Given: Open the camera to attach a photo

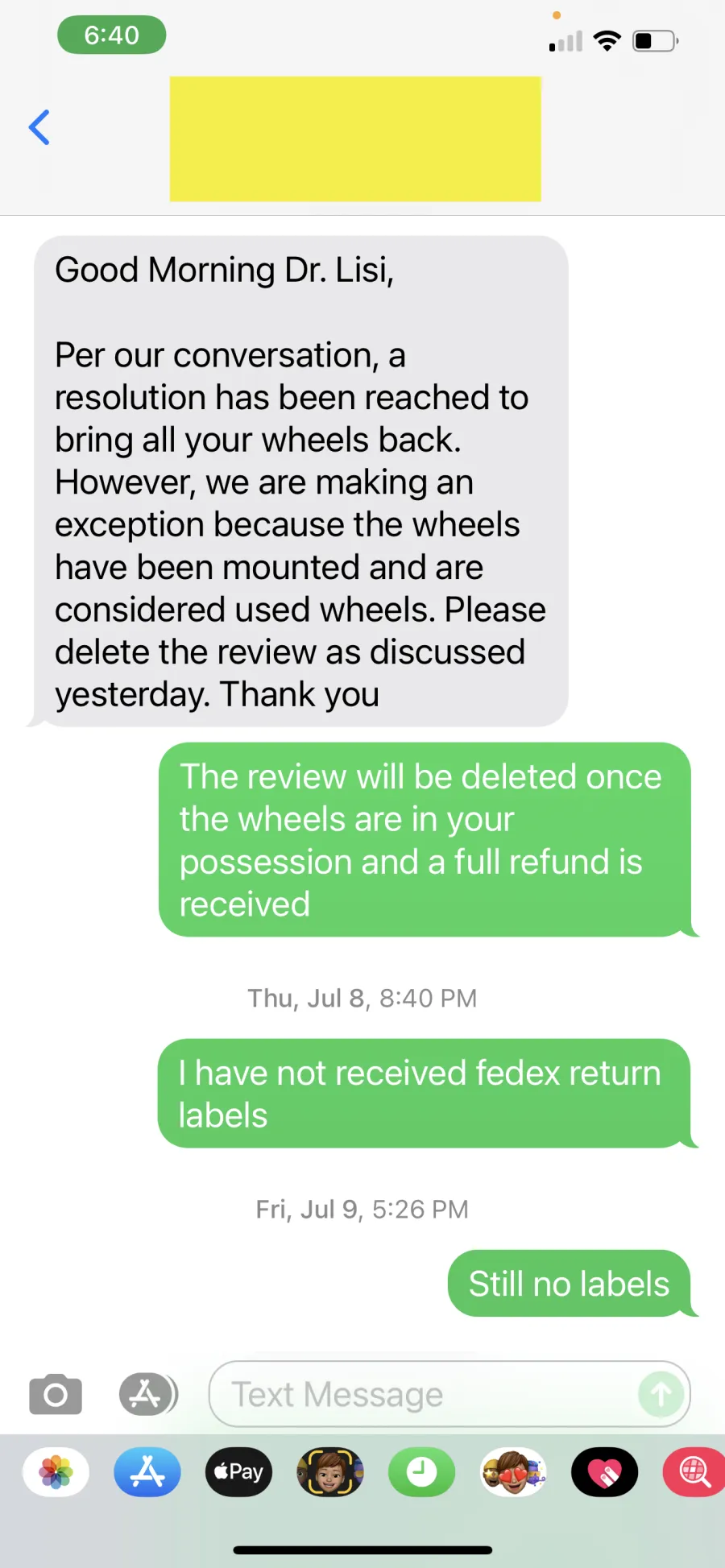Looking at the screenshot, I should tap(56, 1394).
